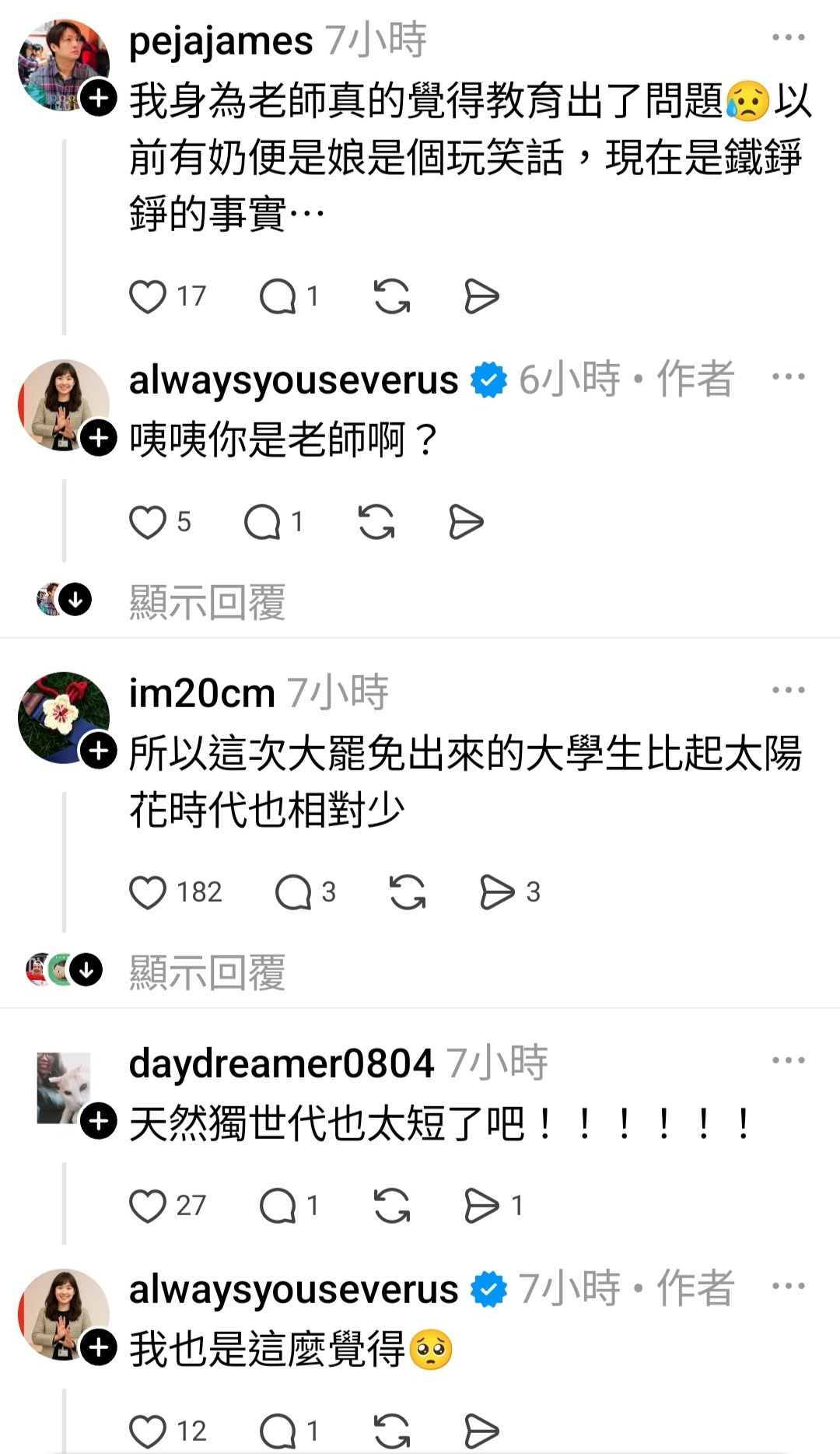840x1454 pixels.
Task: Open overflow menu on im20cm's comment
Action: (x=788, y=690)
